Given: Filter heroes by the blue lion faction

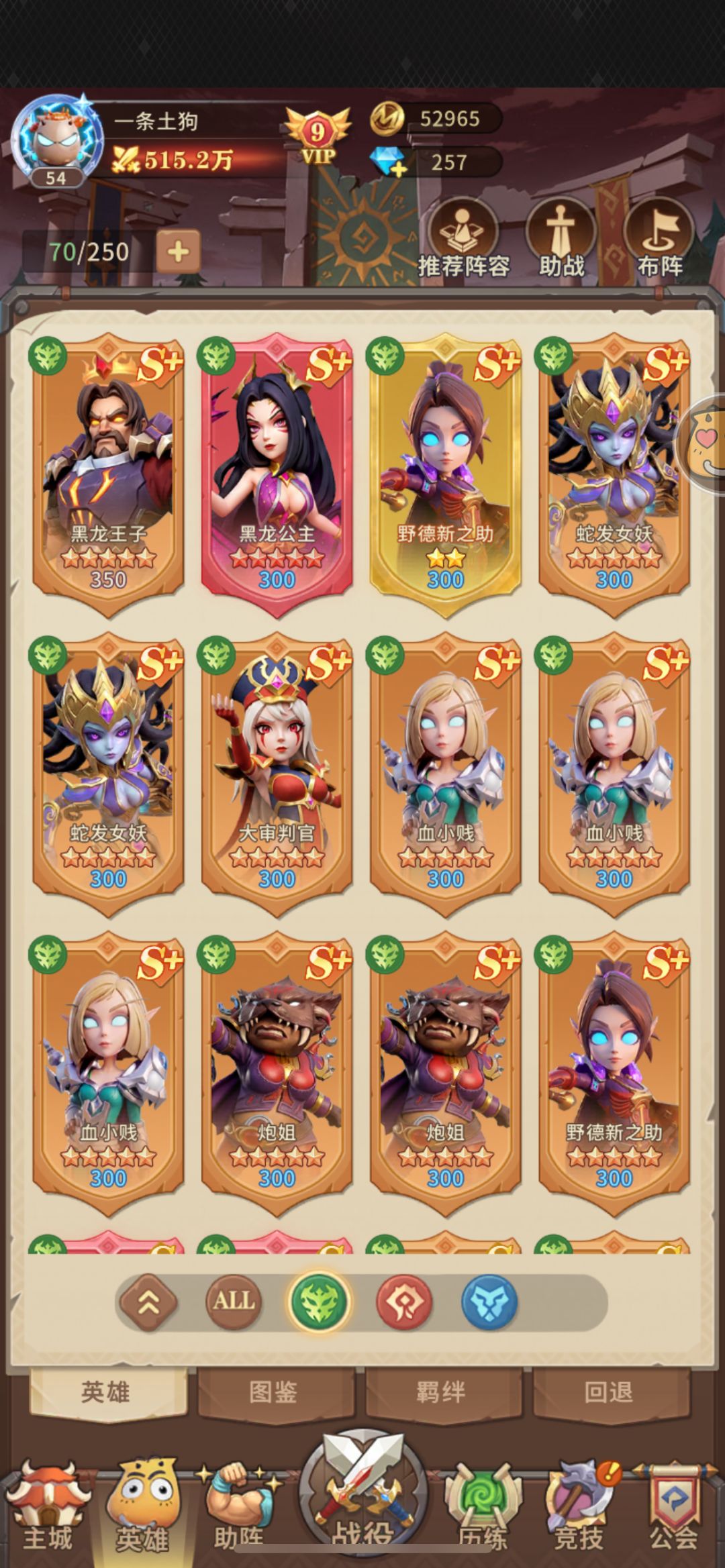Looking at the screenshot, I should (x=489, y=1303).
